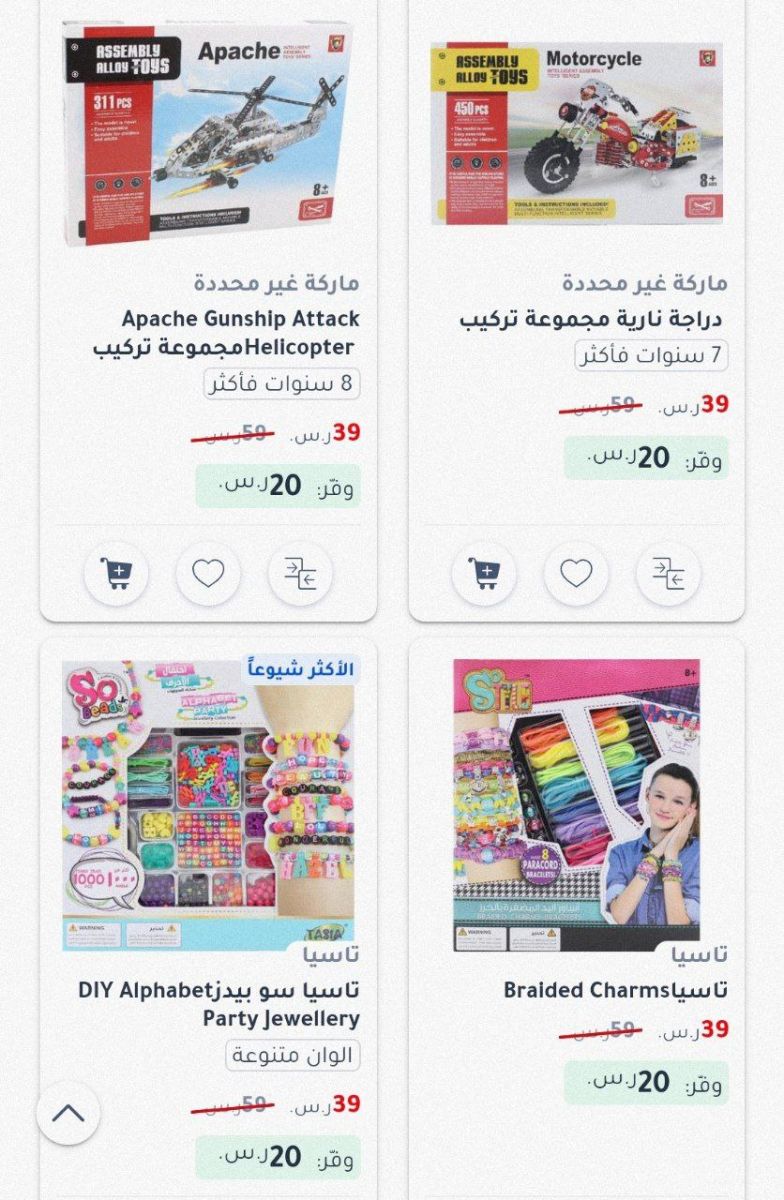Favorite the Apache Gunship Helicopter set

(x=208, y=574)
